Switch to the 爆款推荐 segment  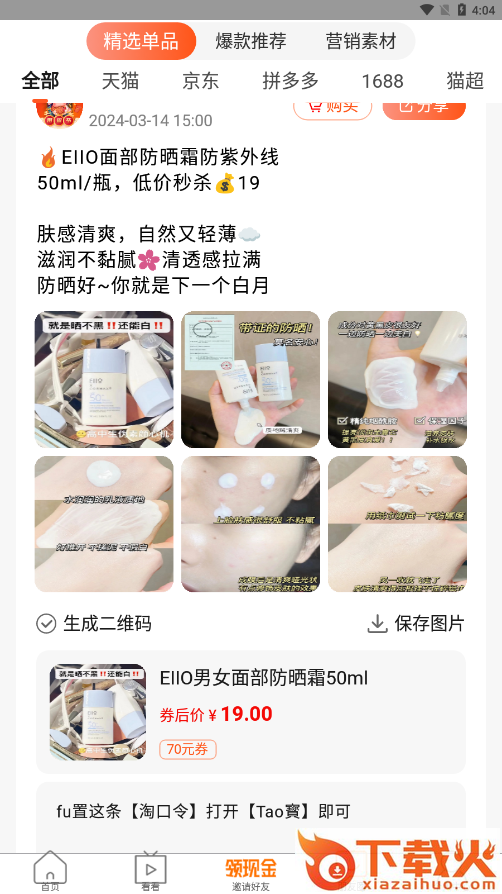tap(250, 41)
